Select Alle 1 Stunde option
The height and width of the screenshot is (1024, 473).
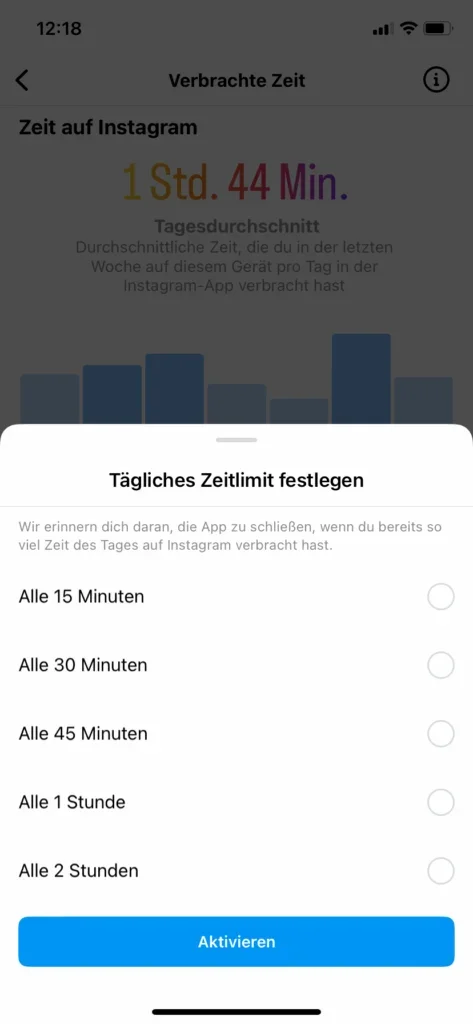(236, 803)
